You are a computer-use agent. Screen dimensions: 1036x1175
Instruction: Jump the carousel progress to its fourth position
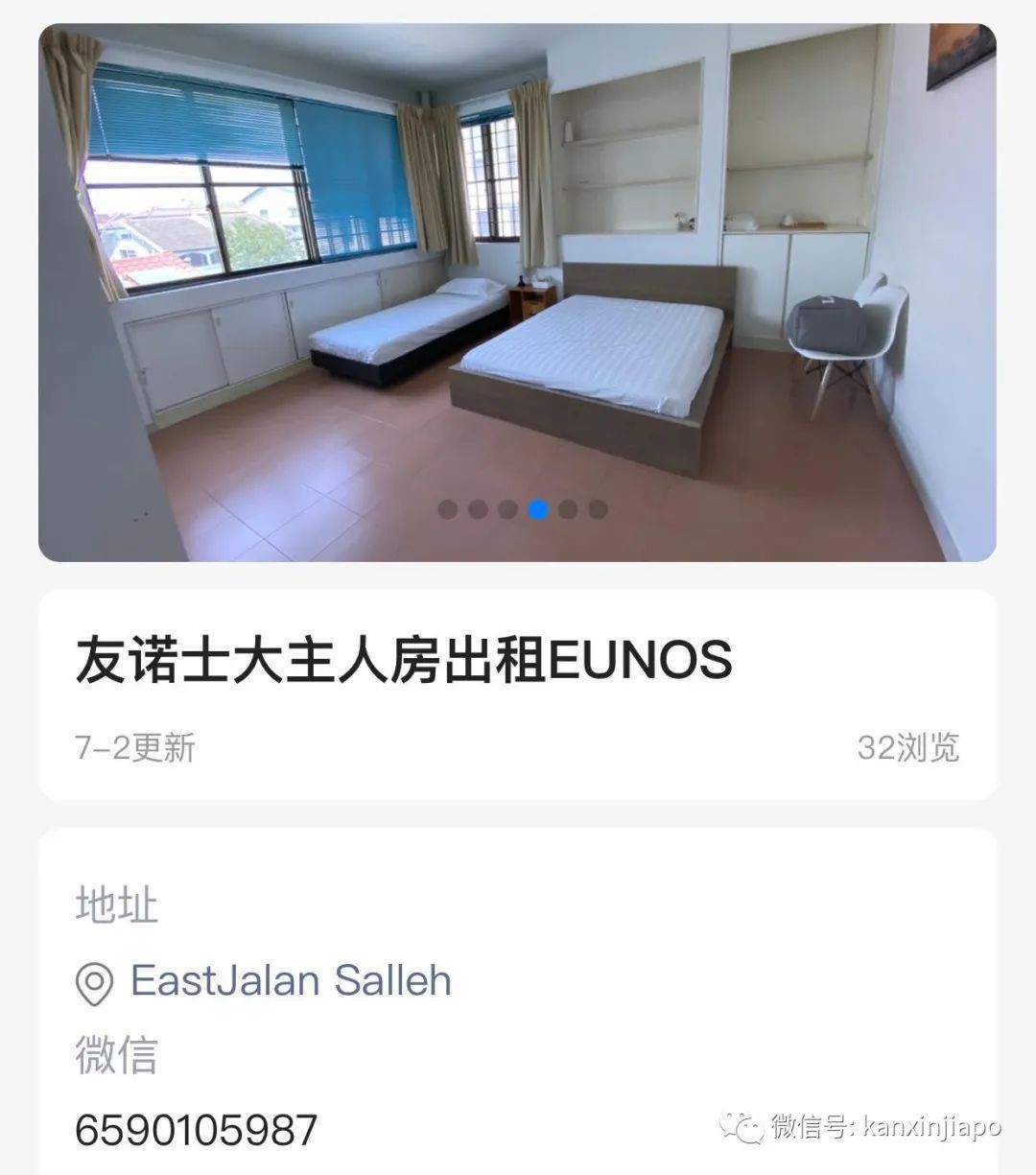tap(537, 510)
